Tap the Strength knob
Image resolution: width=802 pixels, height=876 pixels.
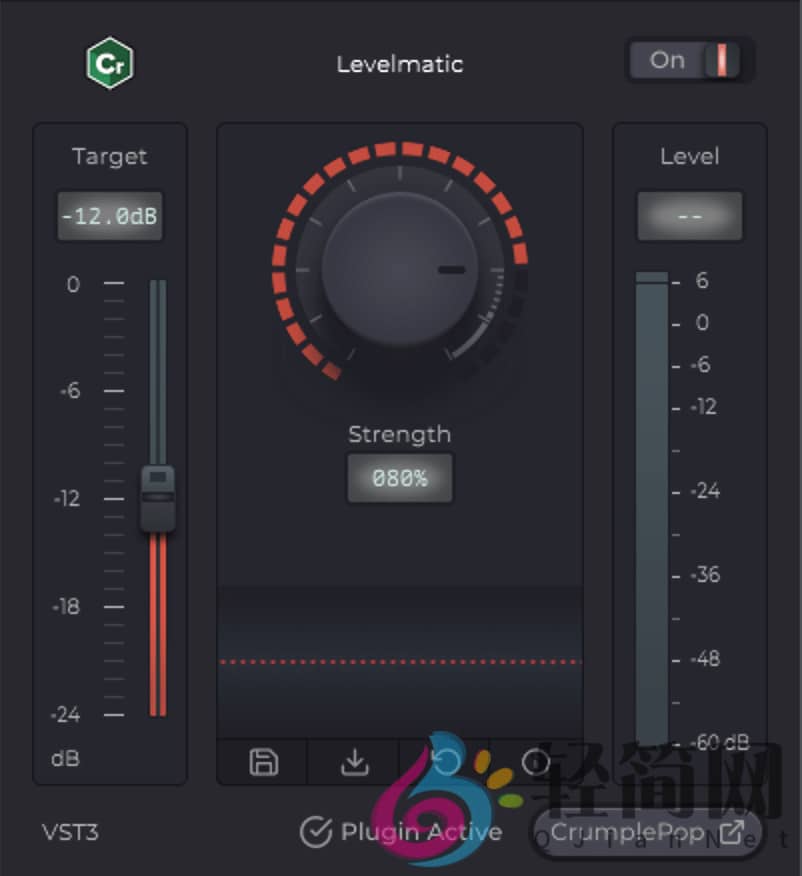400,270
